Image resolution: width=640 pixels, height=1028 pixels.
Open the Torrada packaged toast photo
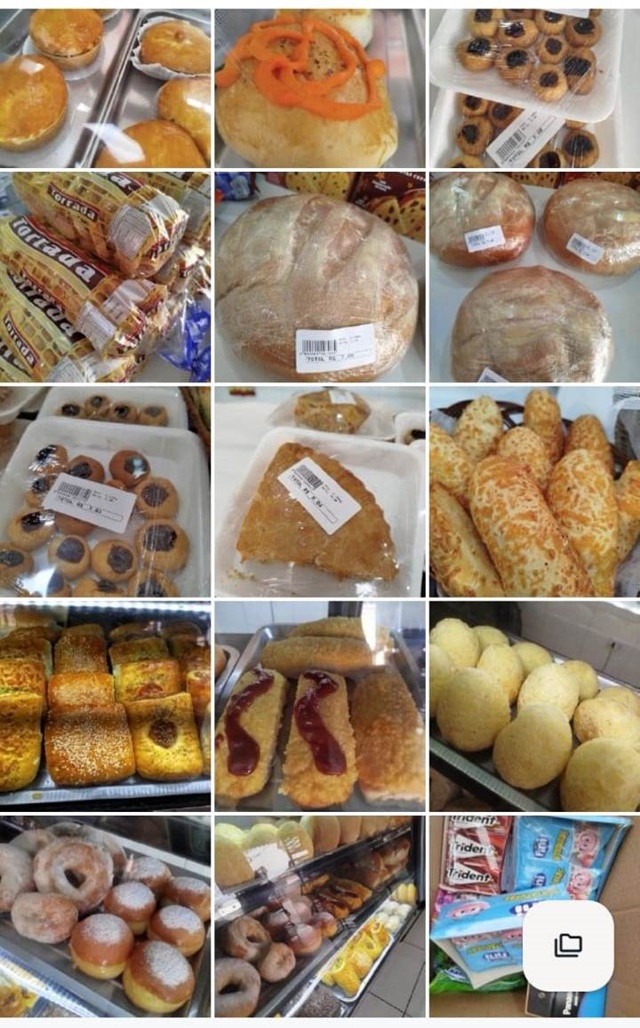point(105,277)
